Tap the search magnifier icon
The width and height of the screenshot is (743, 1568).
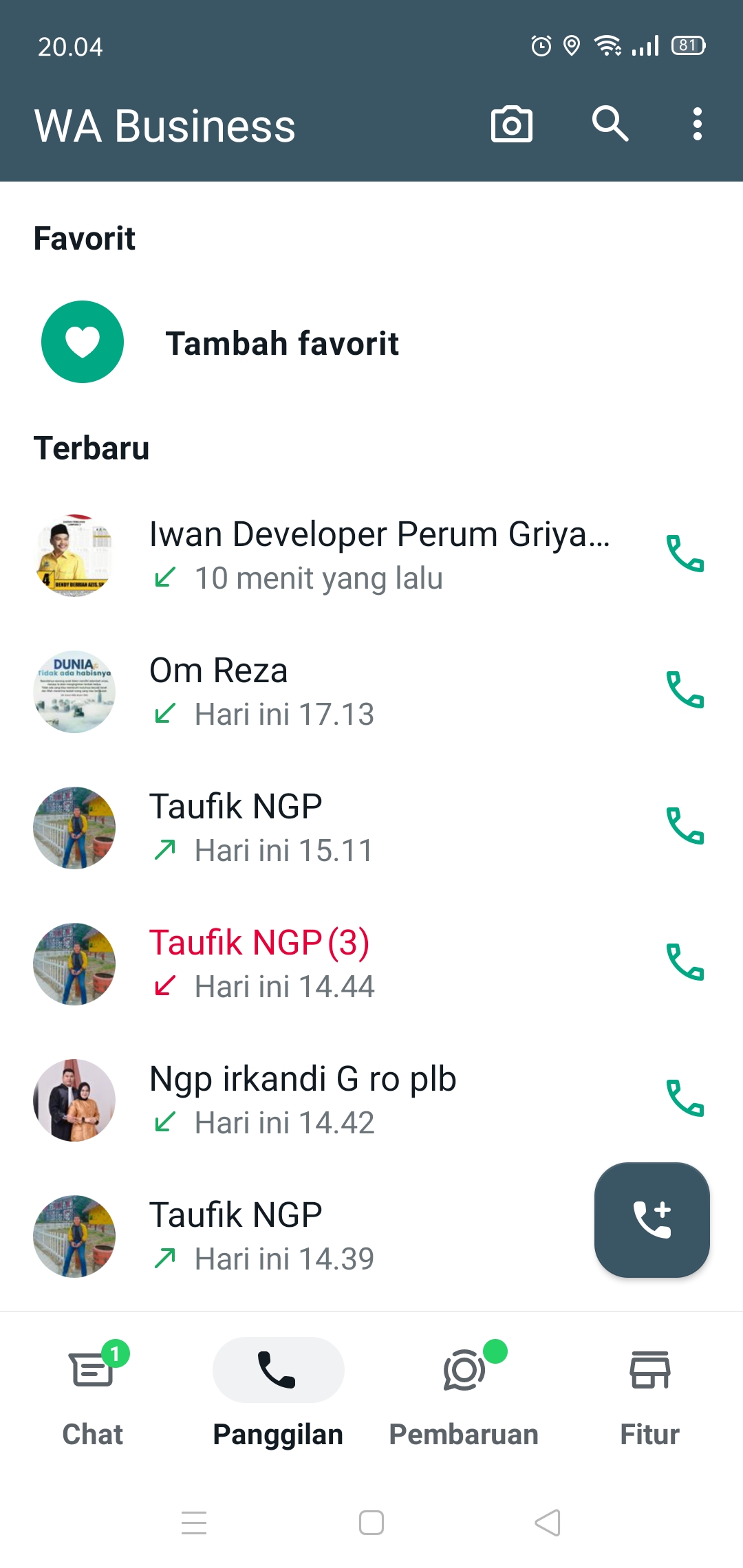pyautogui.click(x=610, y=124)
